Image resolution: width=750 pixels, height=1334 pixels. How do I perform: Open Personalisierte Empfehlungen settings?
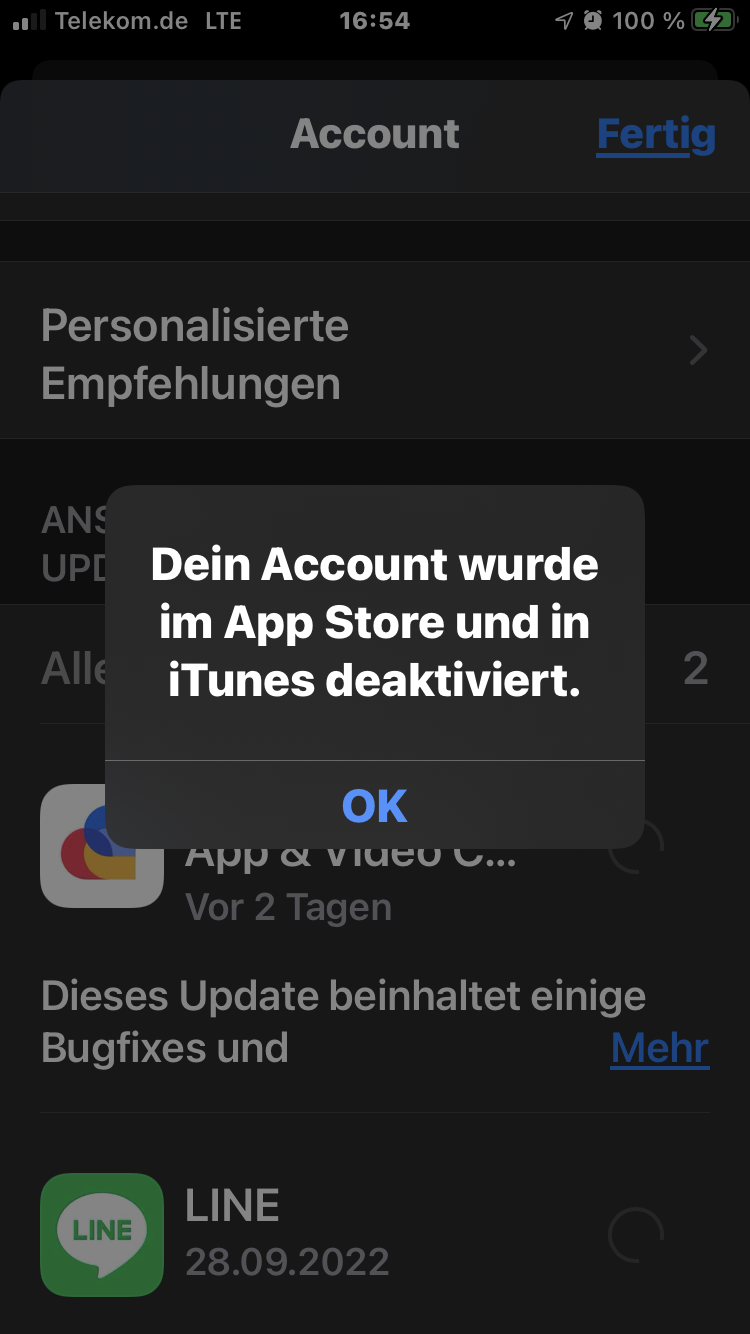[374, 352]
